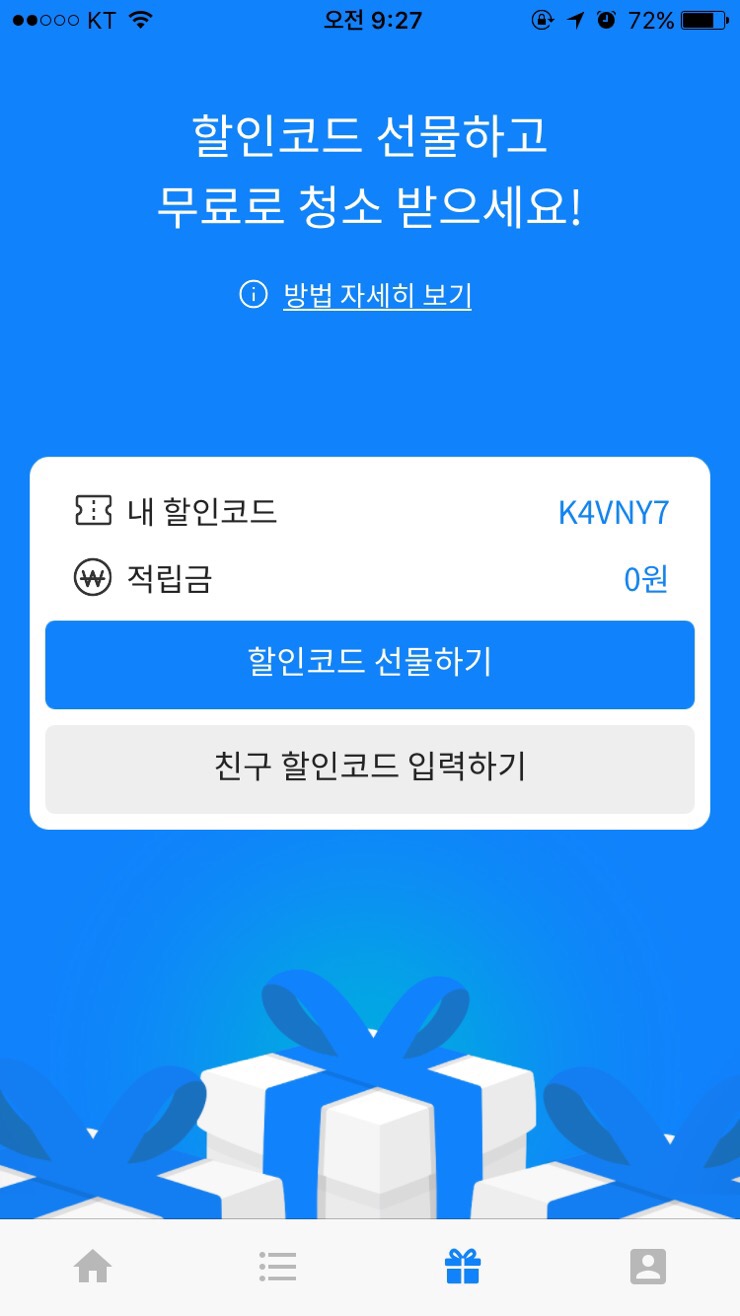Switch to the list tab
The height and width of the screenshot is (1316, 740).
point(277,1267)
